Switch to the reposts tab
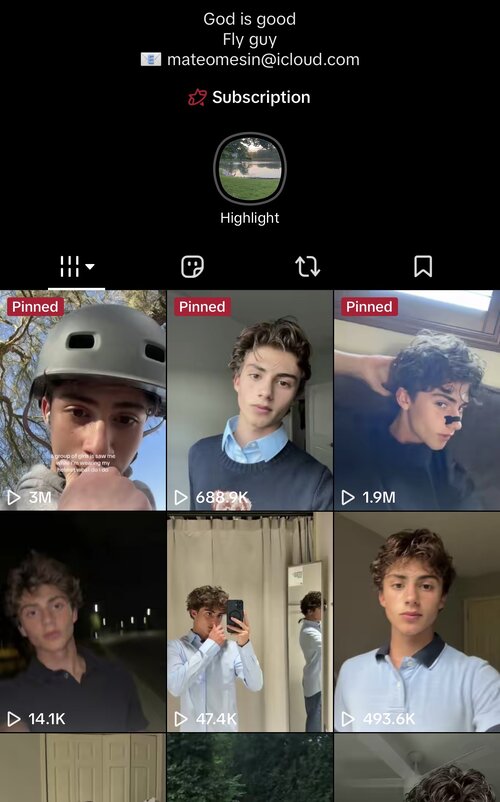500x802 pixels. (x=308, y=266)
